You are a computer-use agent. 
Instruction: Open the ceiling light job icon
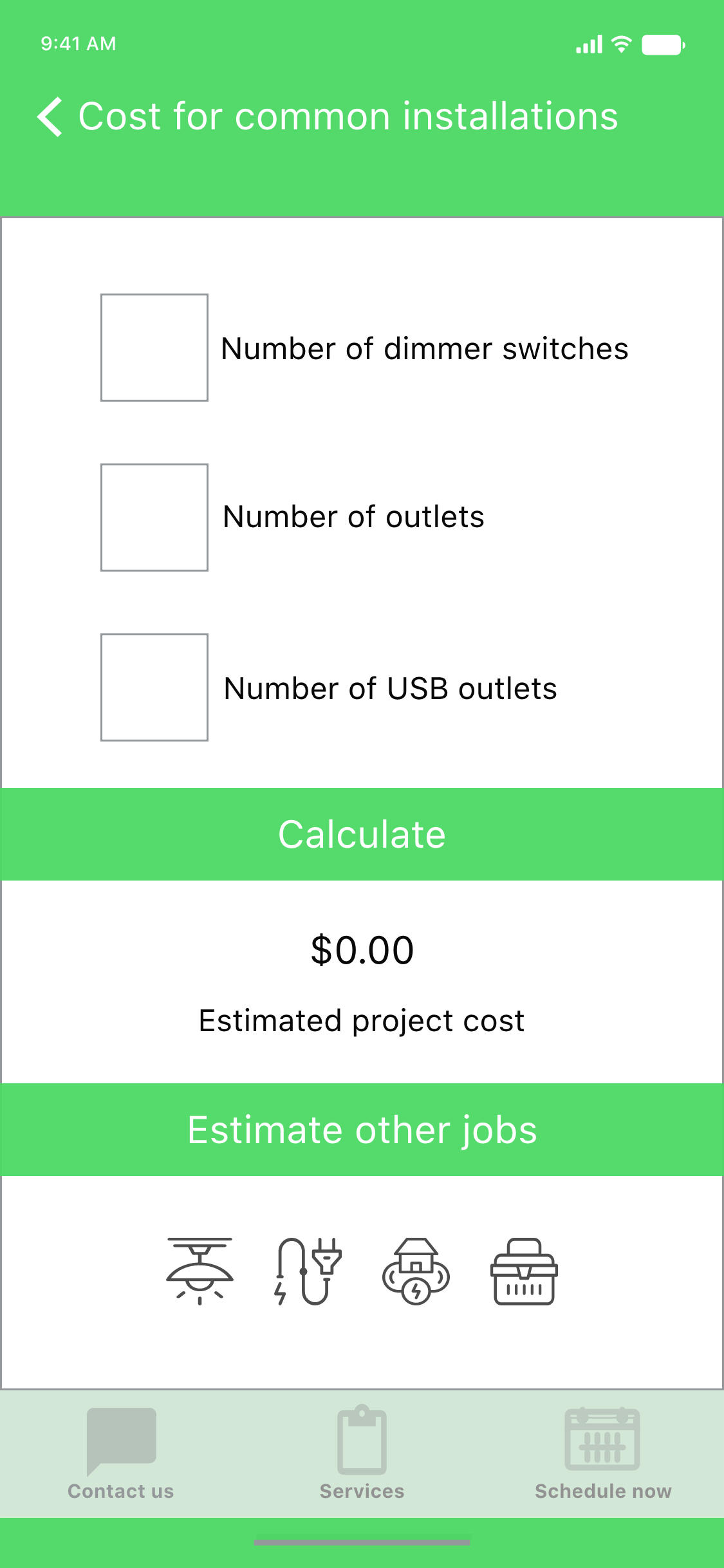200,1271
